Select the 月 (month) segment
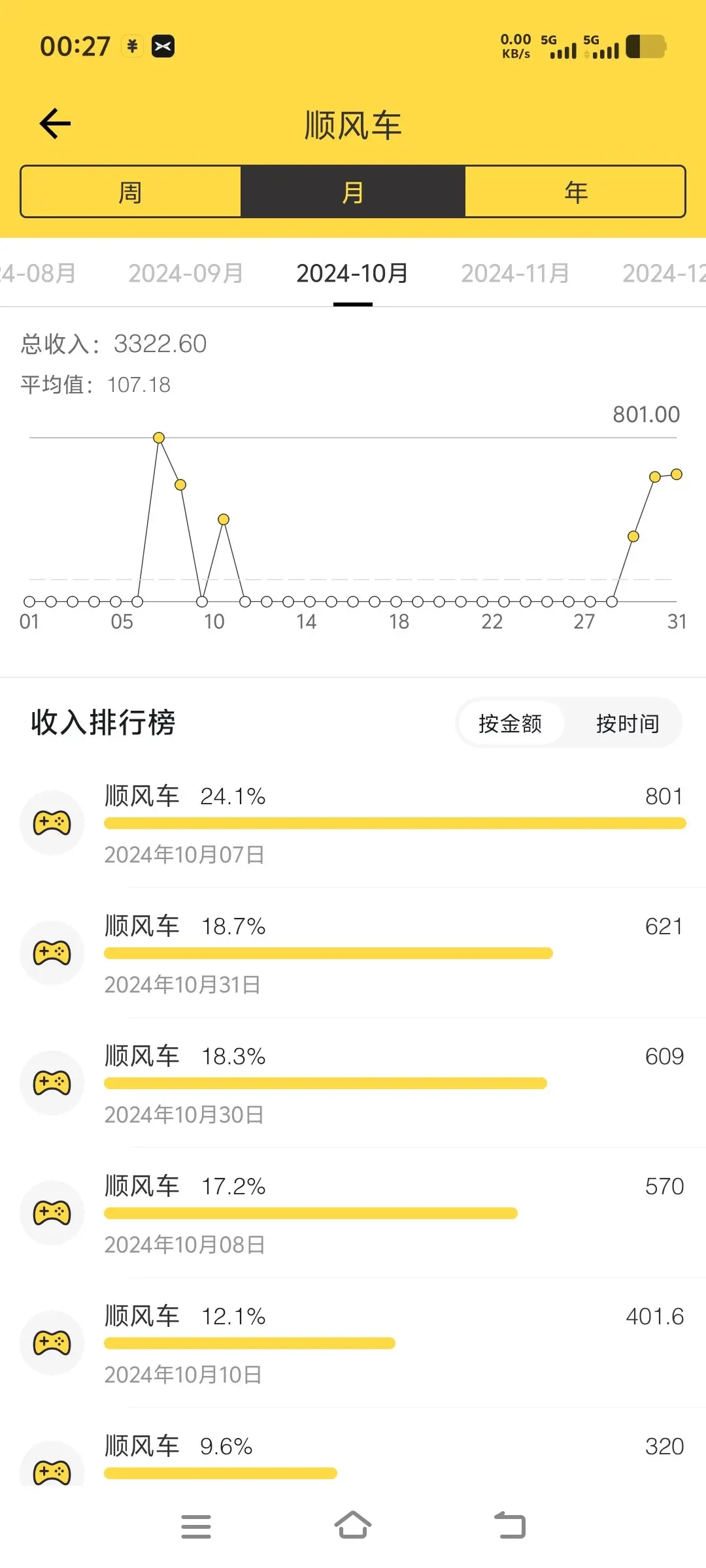Viewport: 706px width, 1568px height. 353,192
